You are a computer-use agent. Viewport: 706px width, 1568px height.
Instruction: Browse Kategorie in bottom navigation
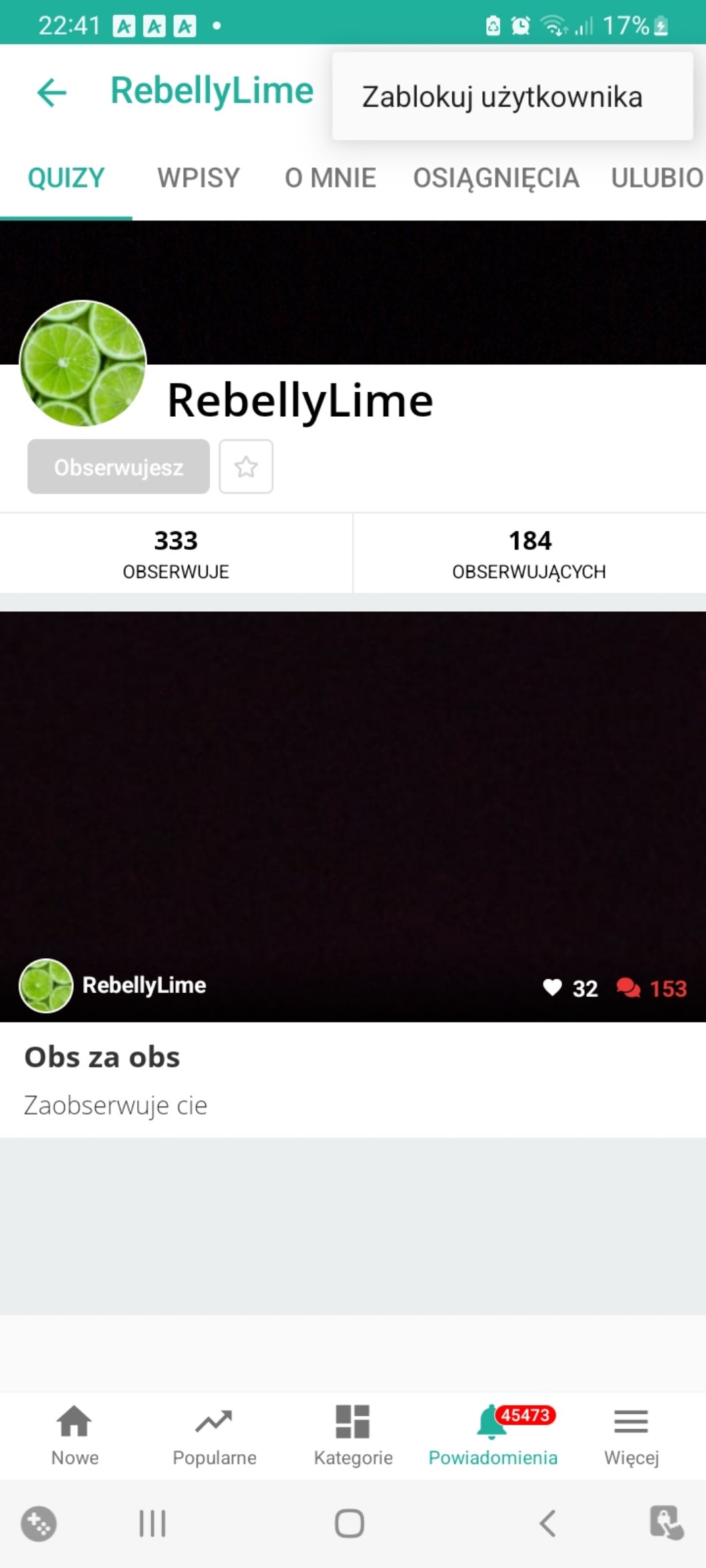(x=353, y=1436)
